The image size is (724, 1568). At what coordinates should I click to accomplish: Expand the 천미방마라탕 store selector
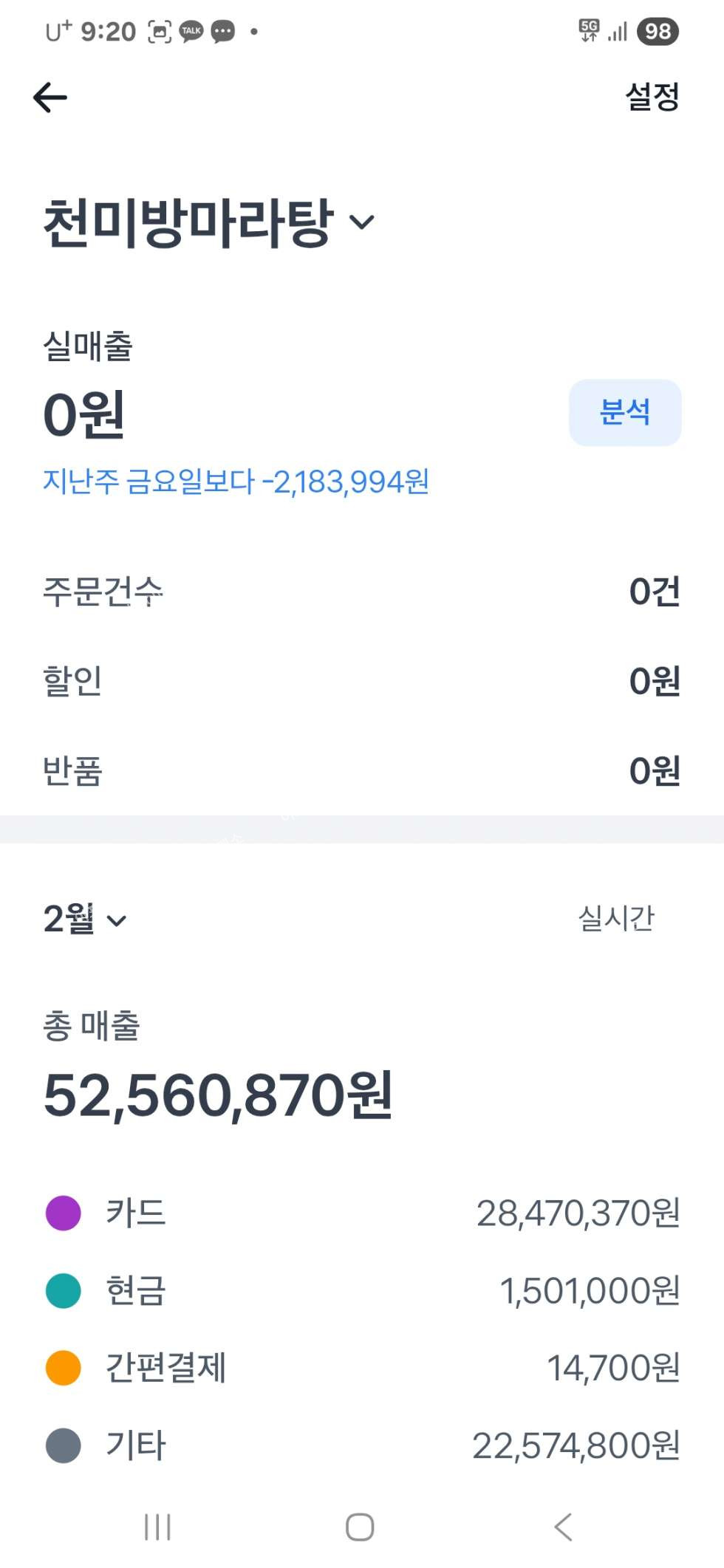[210, 222]
